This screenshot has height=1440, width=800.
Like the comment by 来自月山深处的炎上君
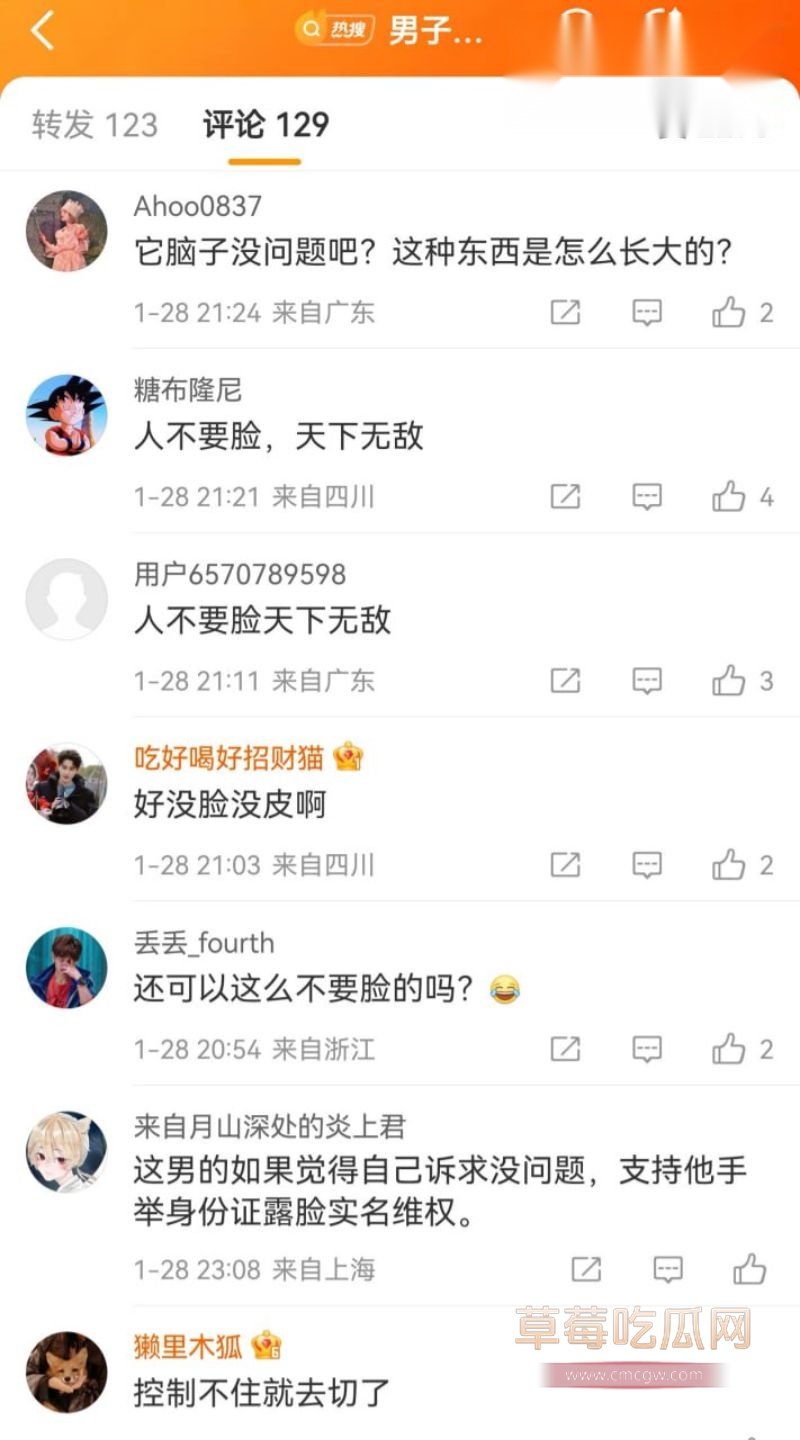point(749,1269)
